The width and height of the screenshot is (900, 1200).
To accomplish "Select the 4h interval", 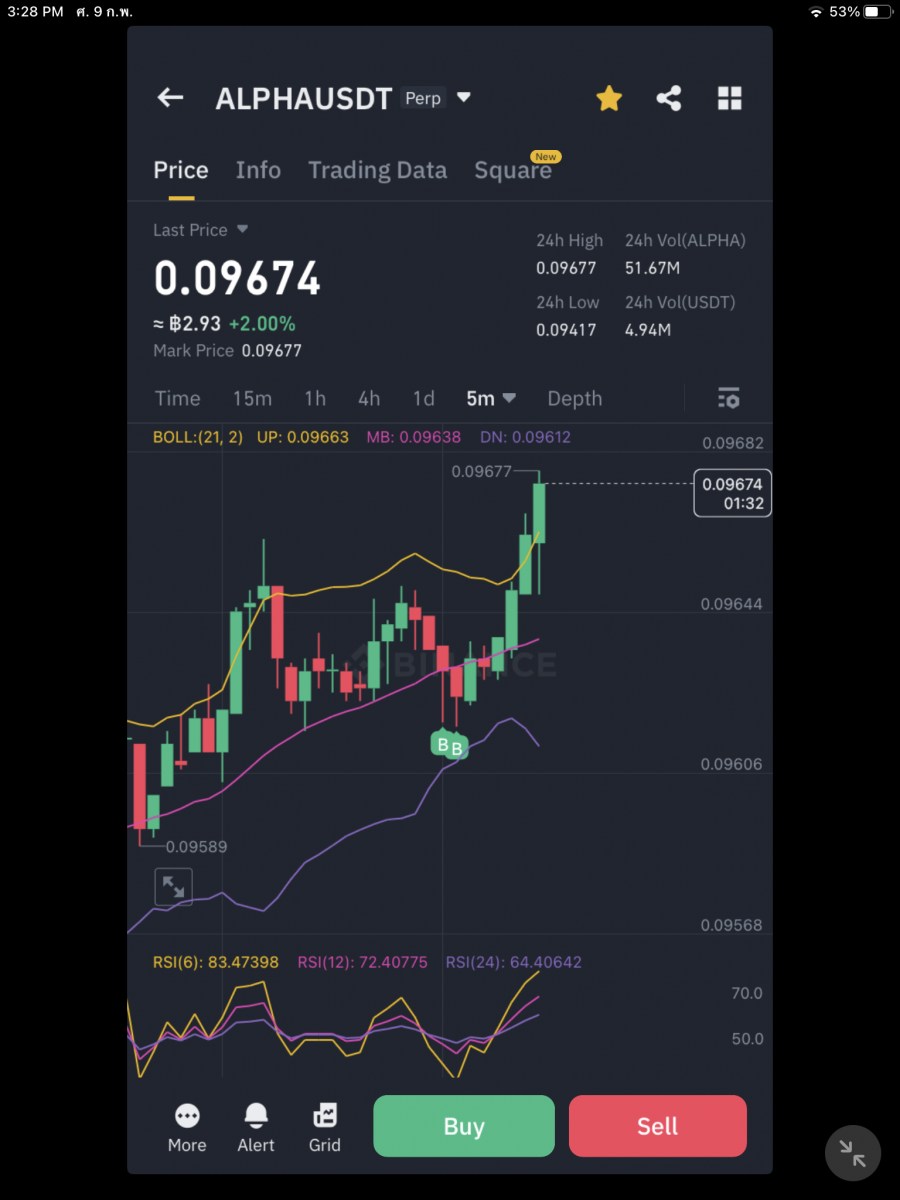I will click(x=369, y=398).
